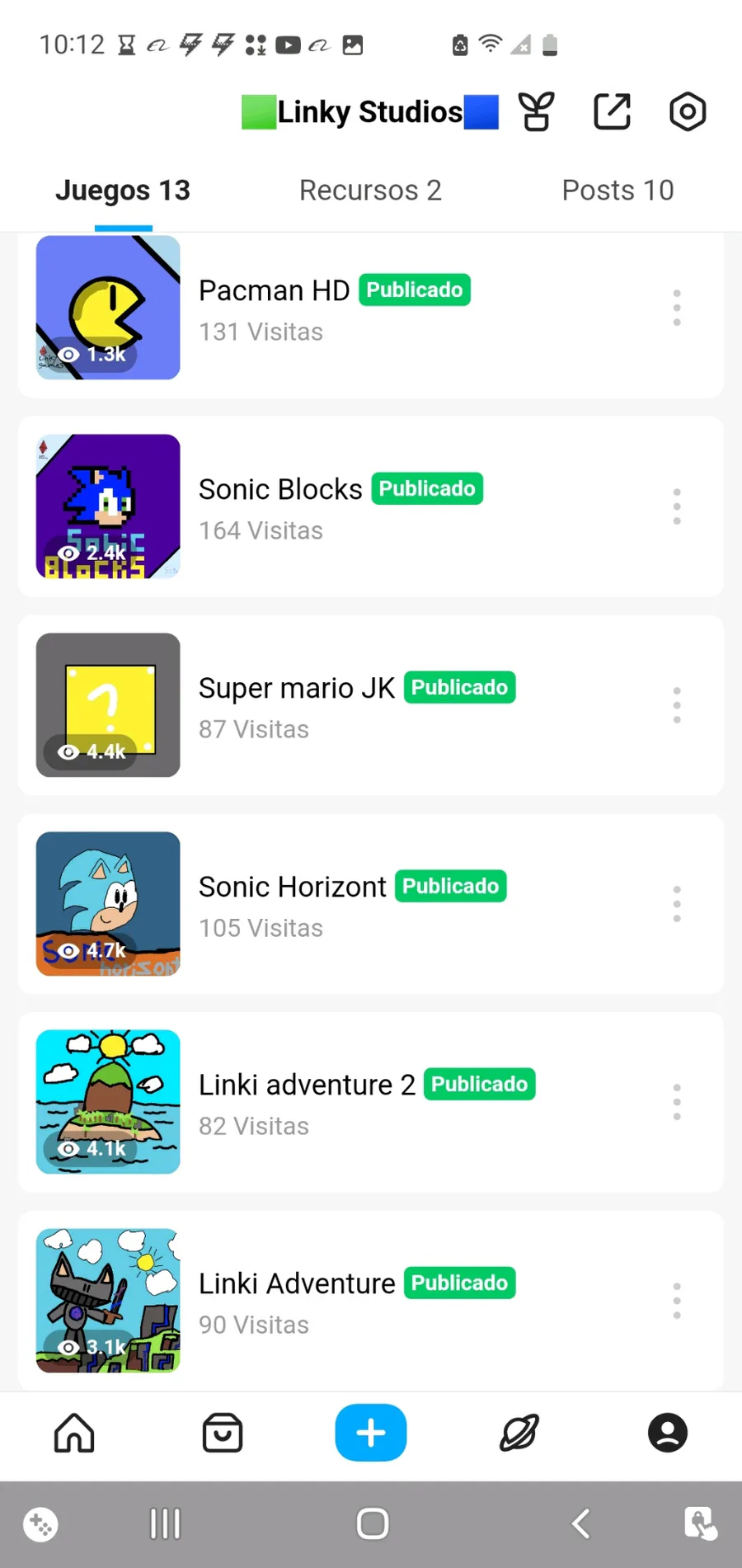
Task: Open more options for Super mario JK
Action: pos(677,705)
